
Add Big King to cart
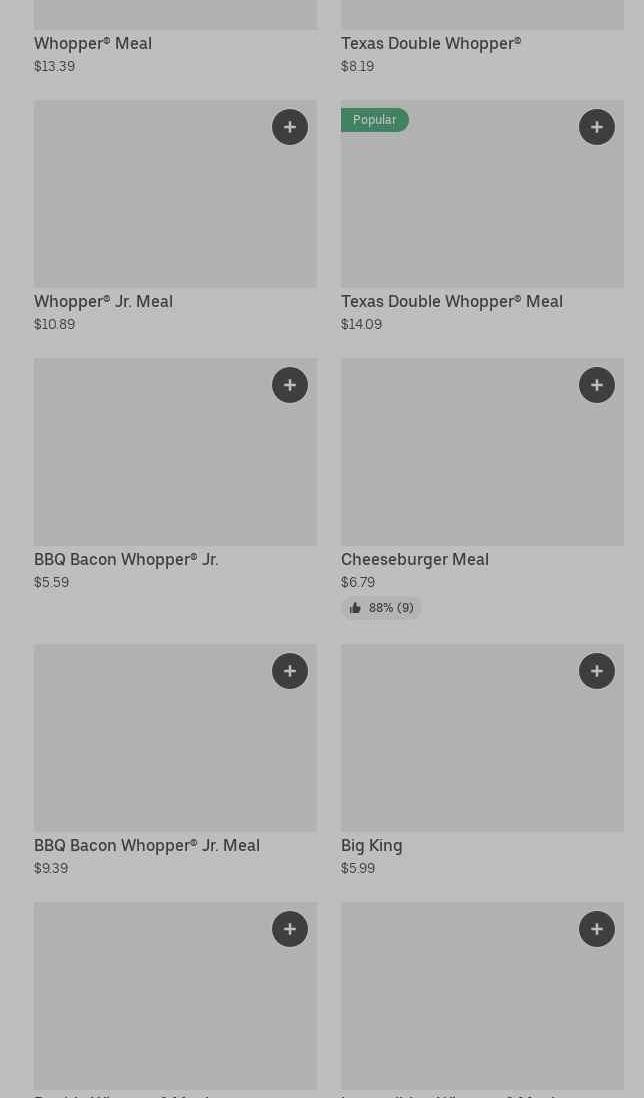coord(597,671)
